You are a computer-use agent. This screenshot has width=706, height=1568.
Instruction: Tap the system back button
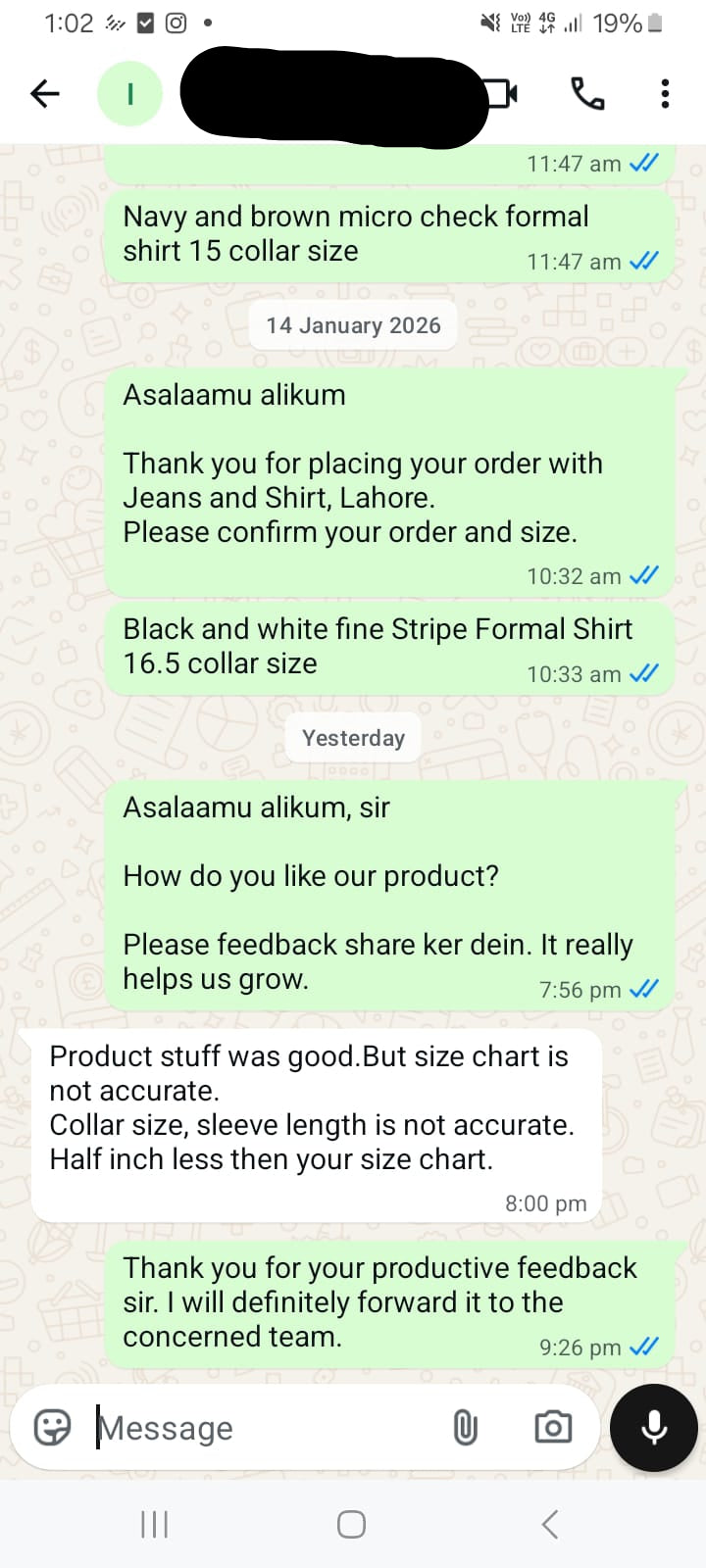(x=550, y=1524)
